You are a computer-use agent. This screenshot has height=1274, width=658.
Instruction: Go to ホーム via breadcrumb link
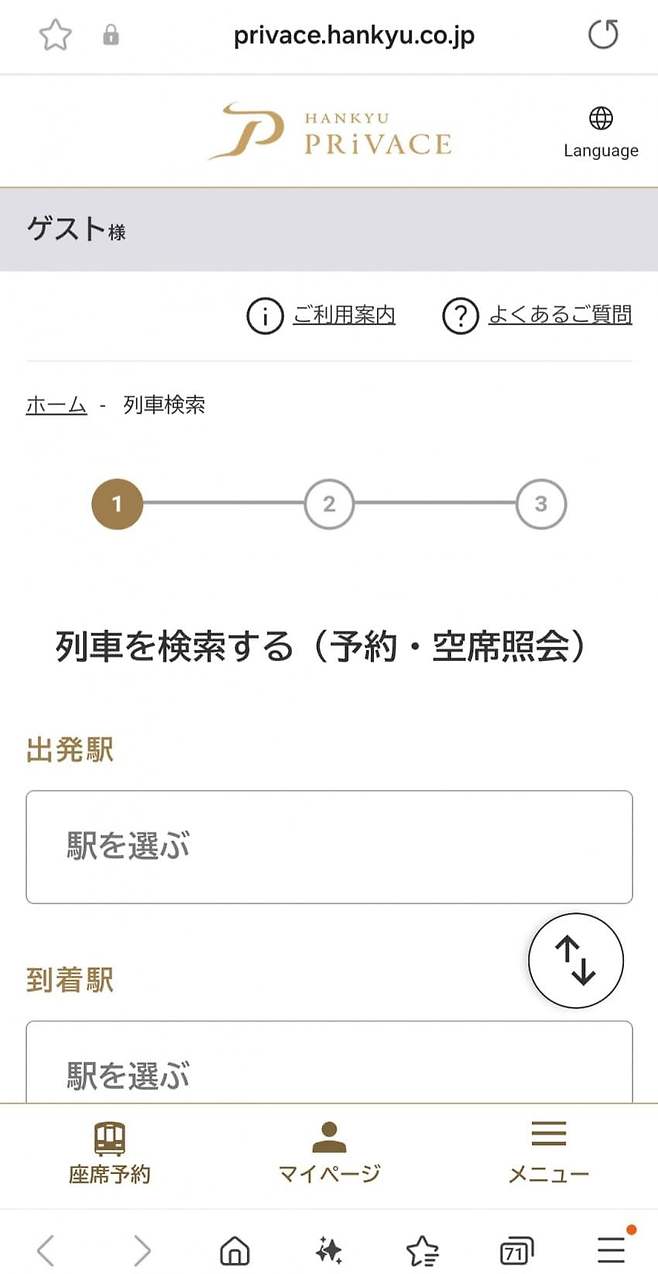click(x=56, y=405)
